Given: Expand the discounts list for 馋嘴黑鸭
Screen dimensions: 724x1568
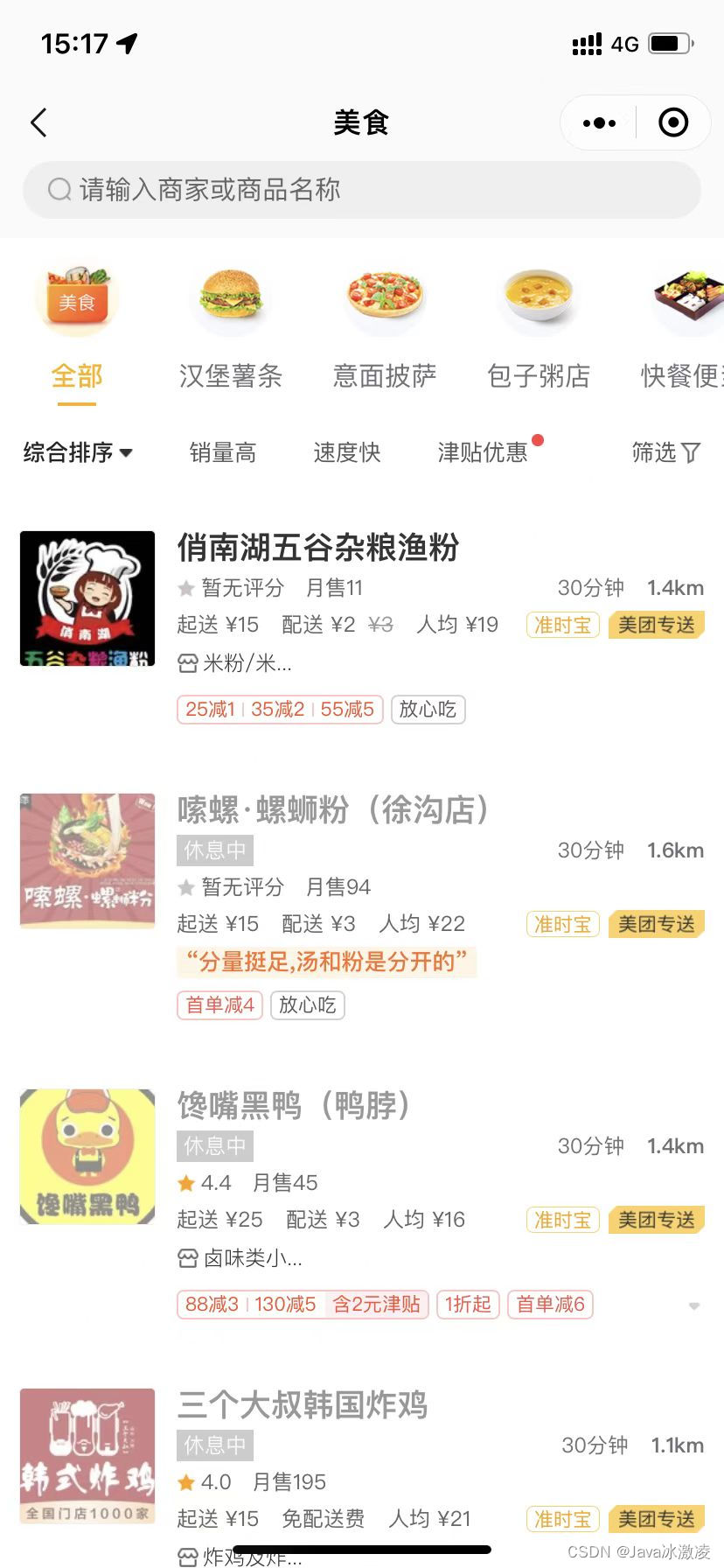Looking at the screenshot, I should coord(694,1305).
